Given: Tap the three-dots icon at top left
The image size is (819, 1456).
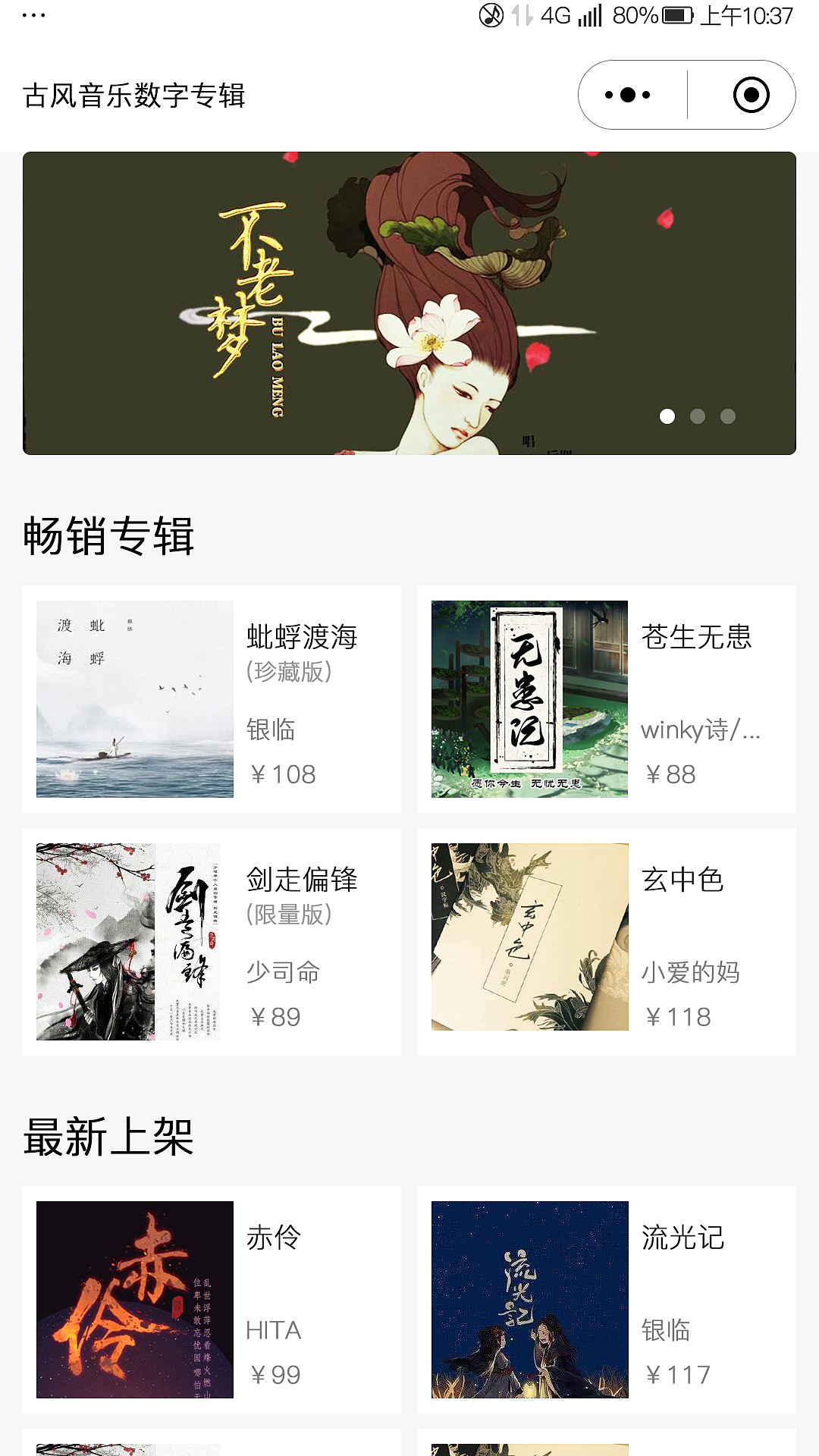Looking at the screenshot, I should pyautogui.click(x=32, y=14).
